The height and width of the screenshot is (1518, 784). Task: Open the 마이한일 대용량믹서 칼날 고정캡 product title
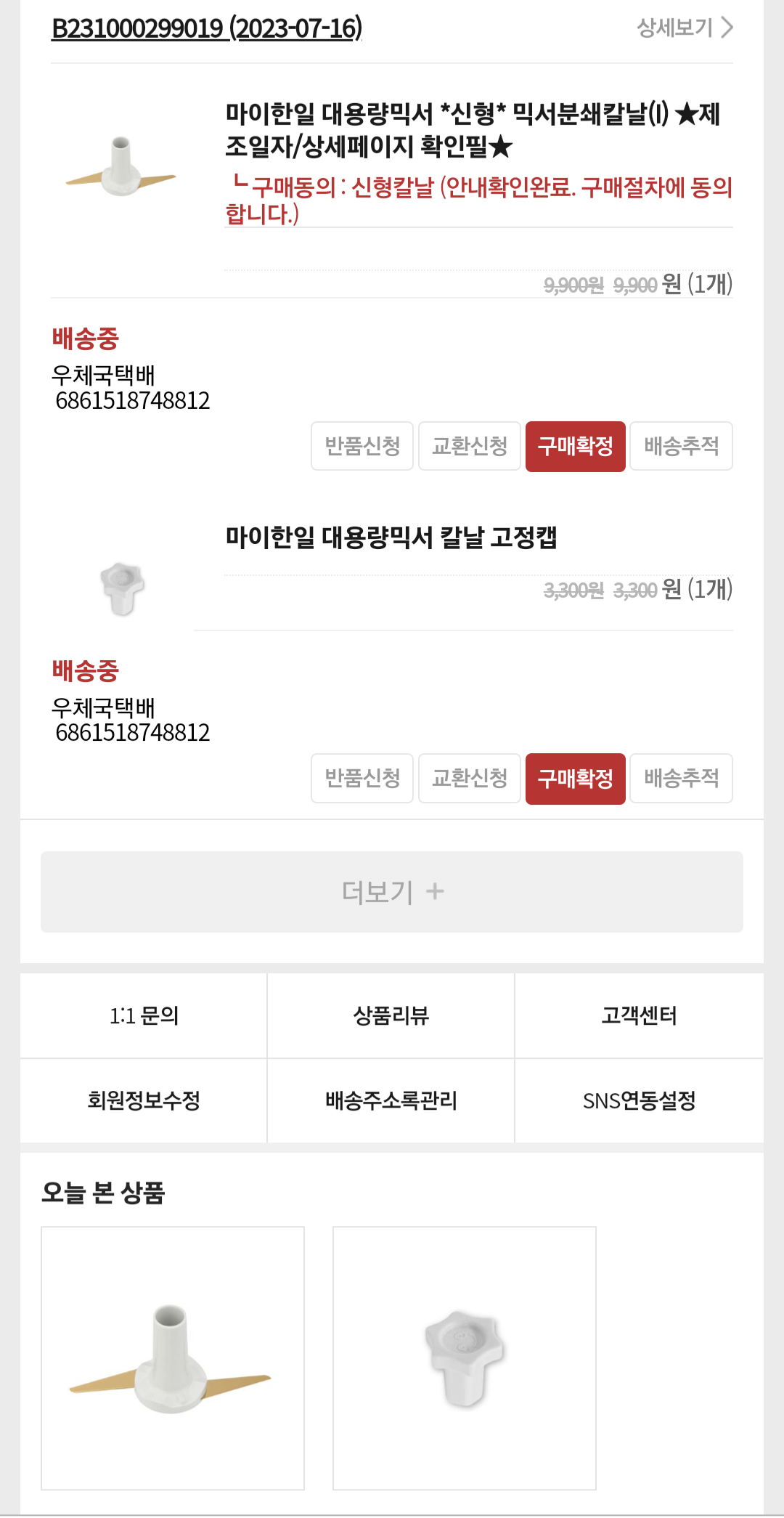(x=391, y=537)
